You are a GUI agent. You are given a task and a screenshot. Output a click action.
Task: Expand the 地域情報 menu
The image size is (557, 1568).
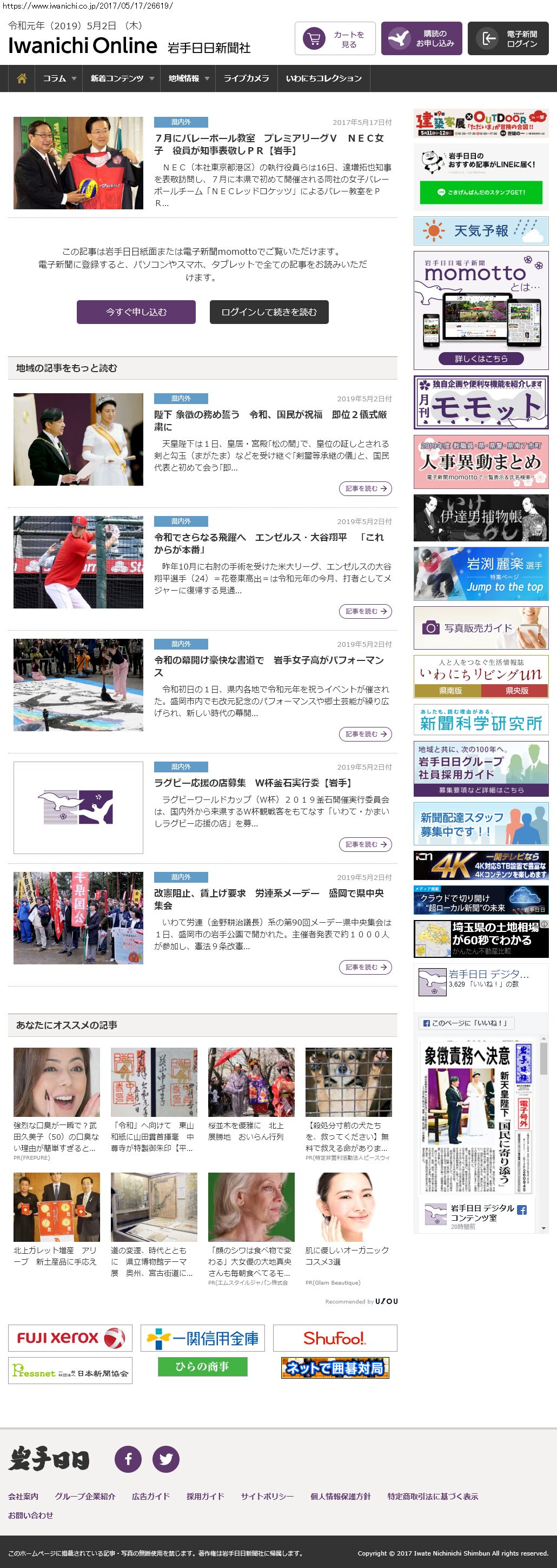(x=188, y=78)
